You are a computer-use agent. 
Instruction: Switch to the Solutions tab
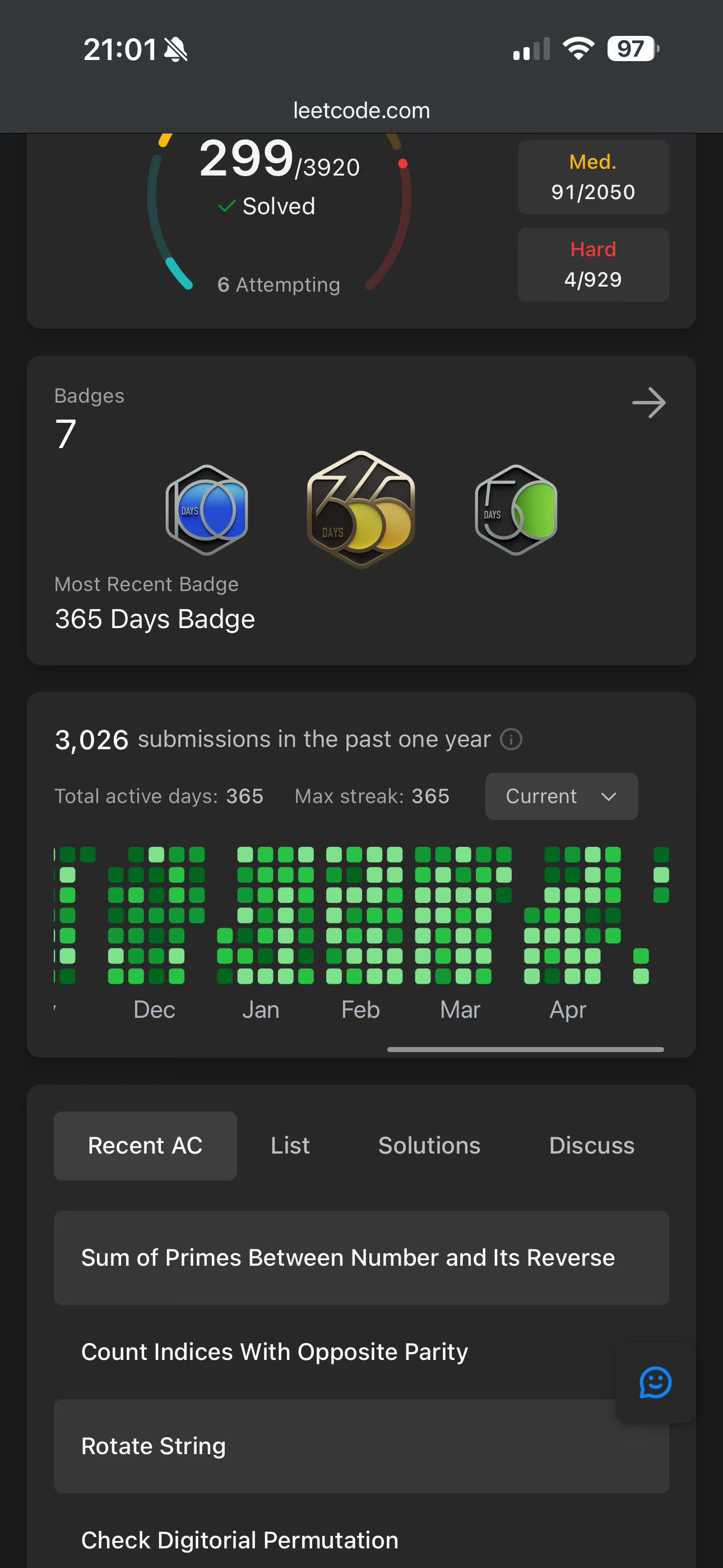[x=429, y=1146]
